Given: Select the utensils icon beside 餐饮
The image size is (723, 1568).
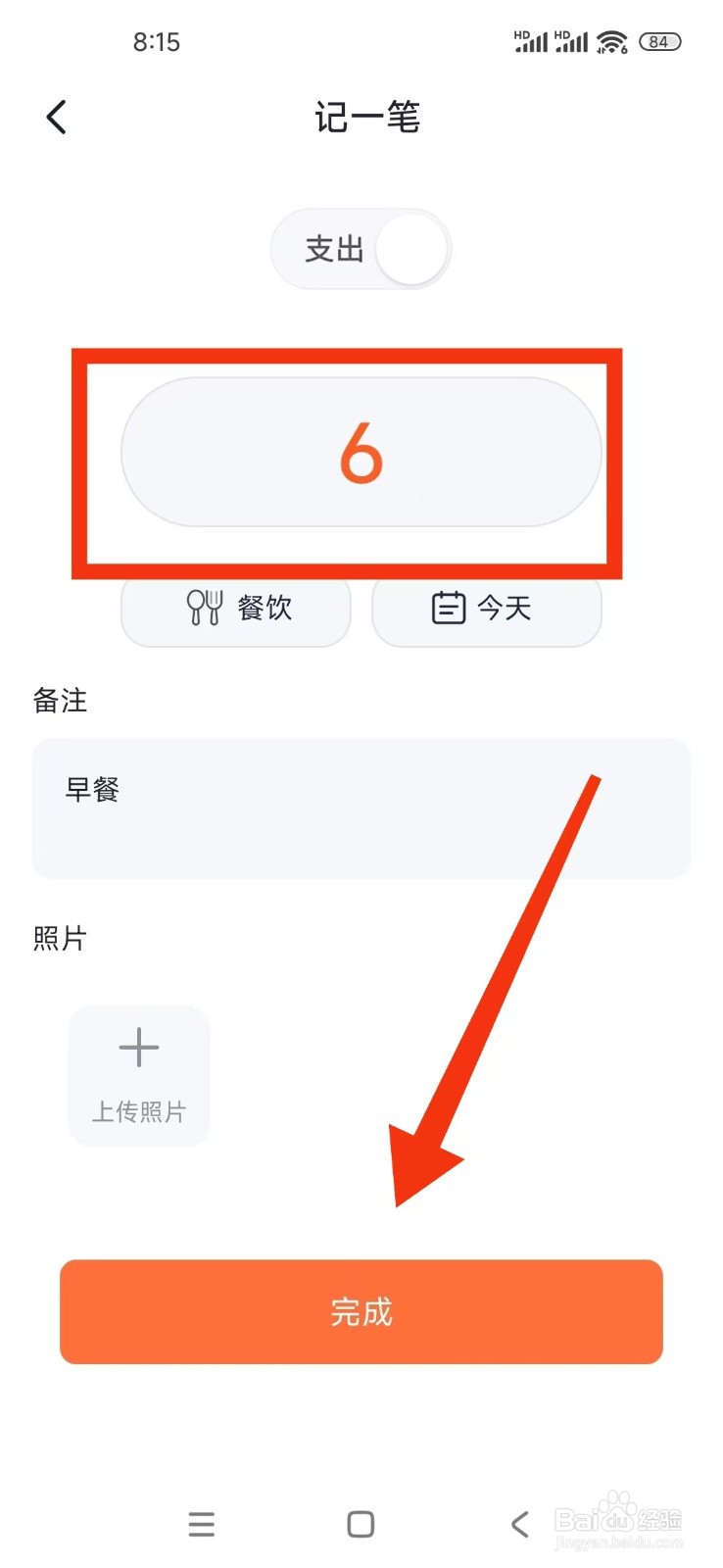Looking at the screenshot, I should click(x=203, y=609).
